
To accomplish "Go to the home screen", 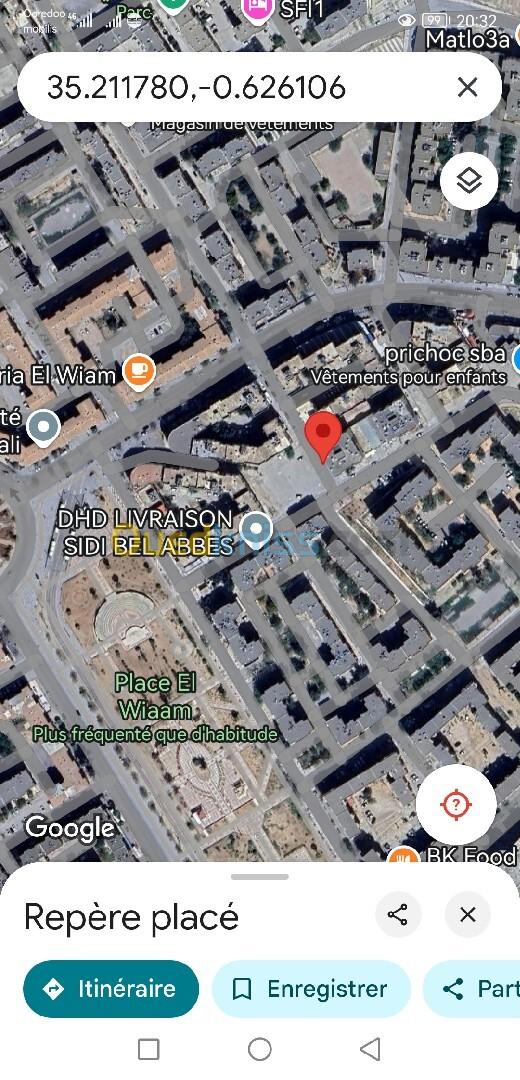I will (260, 1050).
